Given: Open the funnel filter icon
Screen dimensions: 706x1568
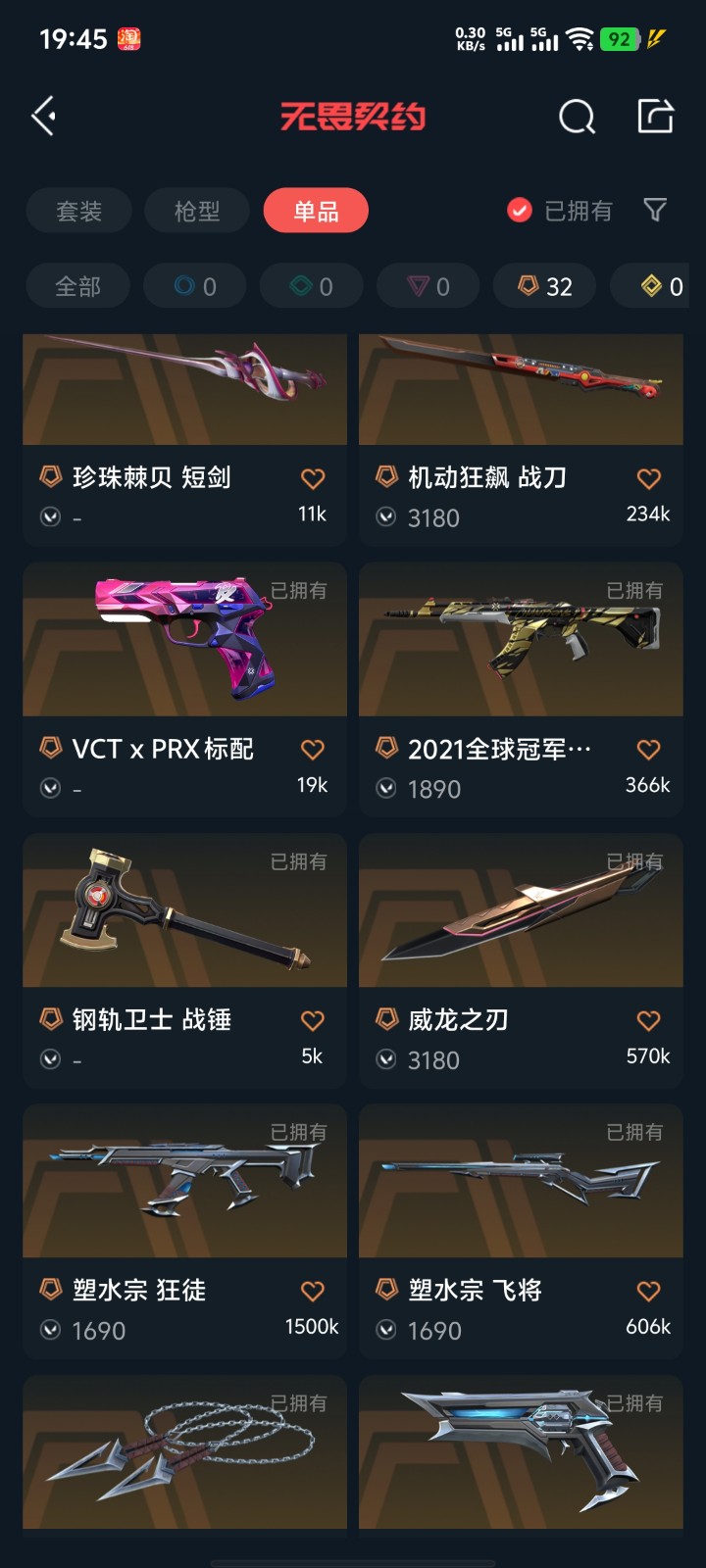Looking at the screenshot, I should tap(654, 210).
